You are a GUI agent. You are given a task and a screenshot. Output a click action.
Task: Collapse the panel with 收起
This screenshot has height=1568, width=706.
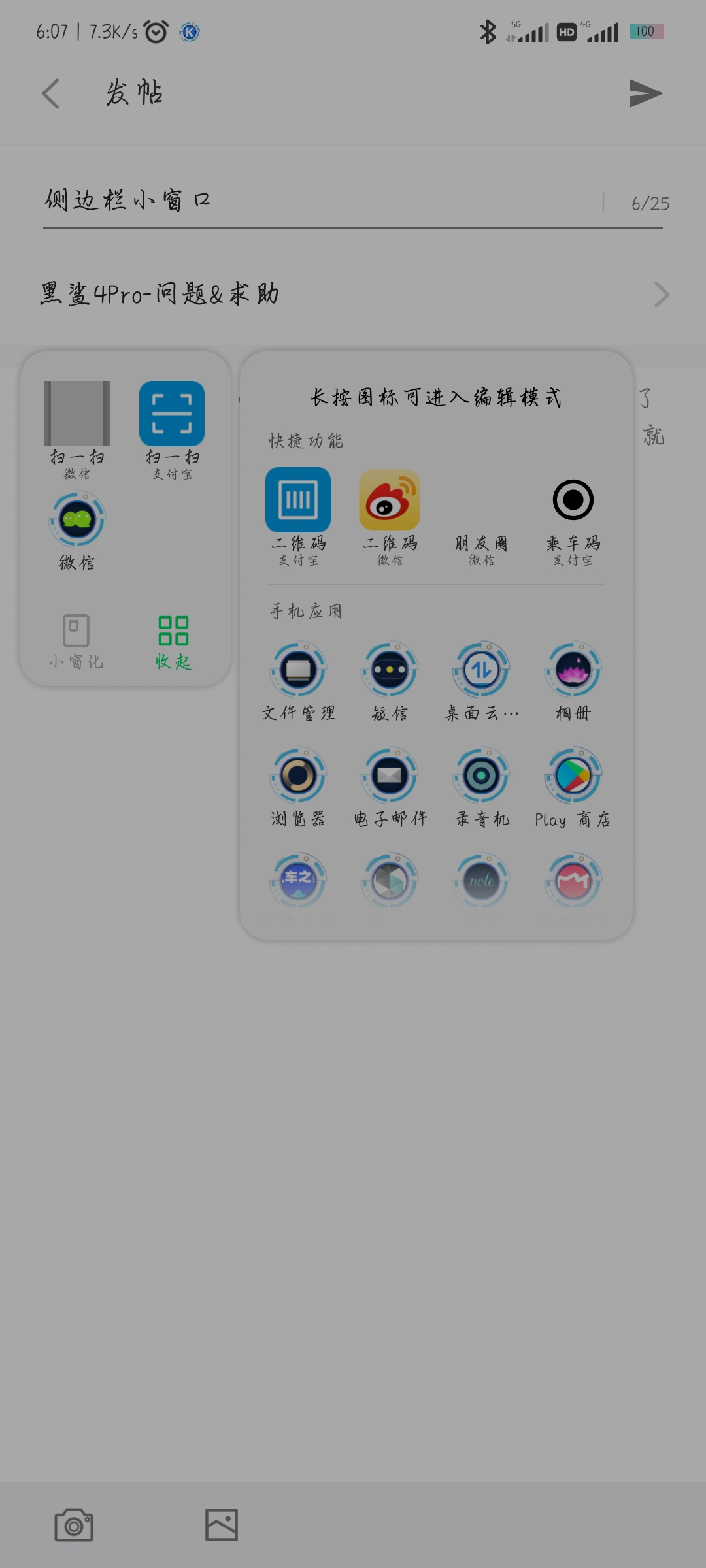pyautogui.click(x=173, y=642)
